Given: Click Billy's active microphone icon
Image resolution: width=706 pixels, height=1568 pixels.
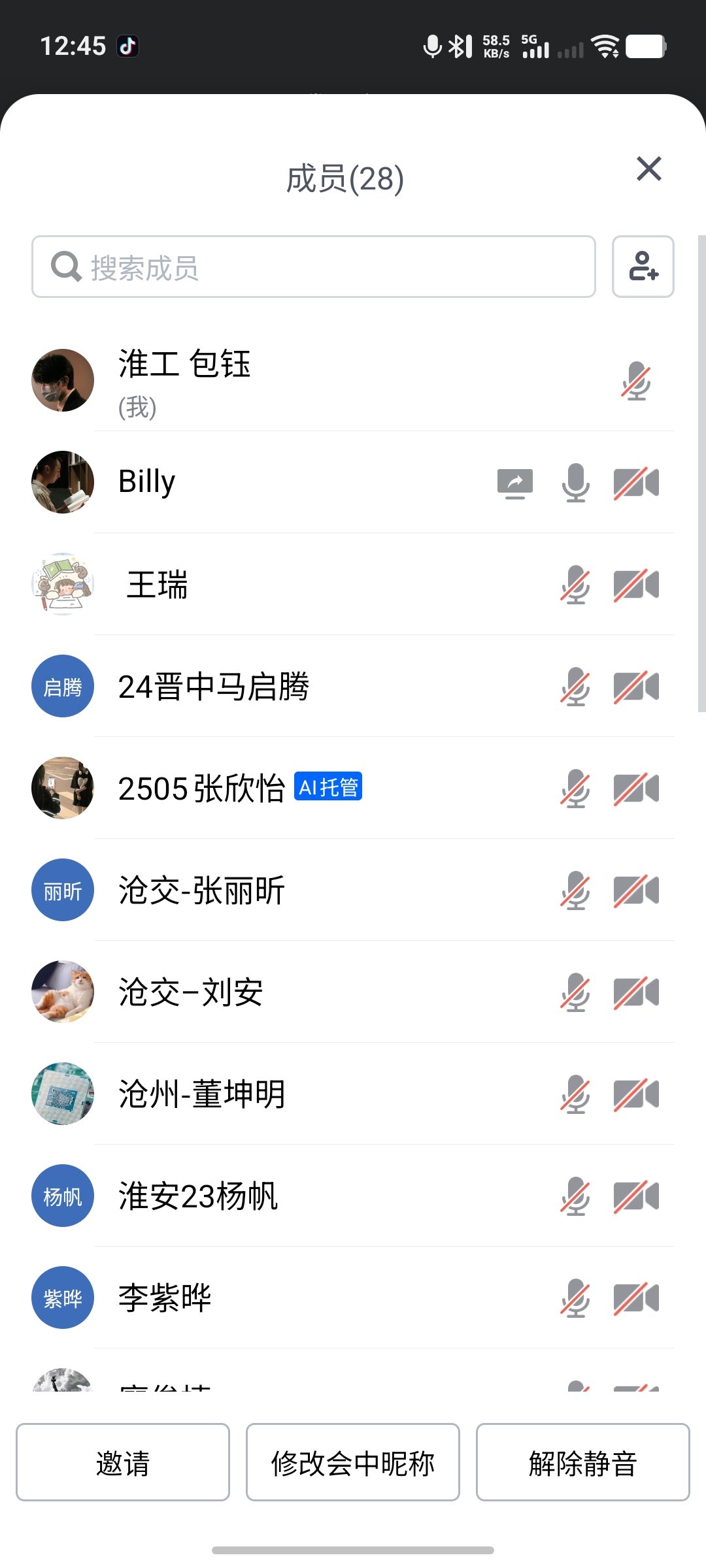Looking at the screenshot, I should click(x=575, y=482).
